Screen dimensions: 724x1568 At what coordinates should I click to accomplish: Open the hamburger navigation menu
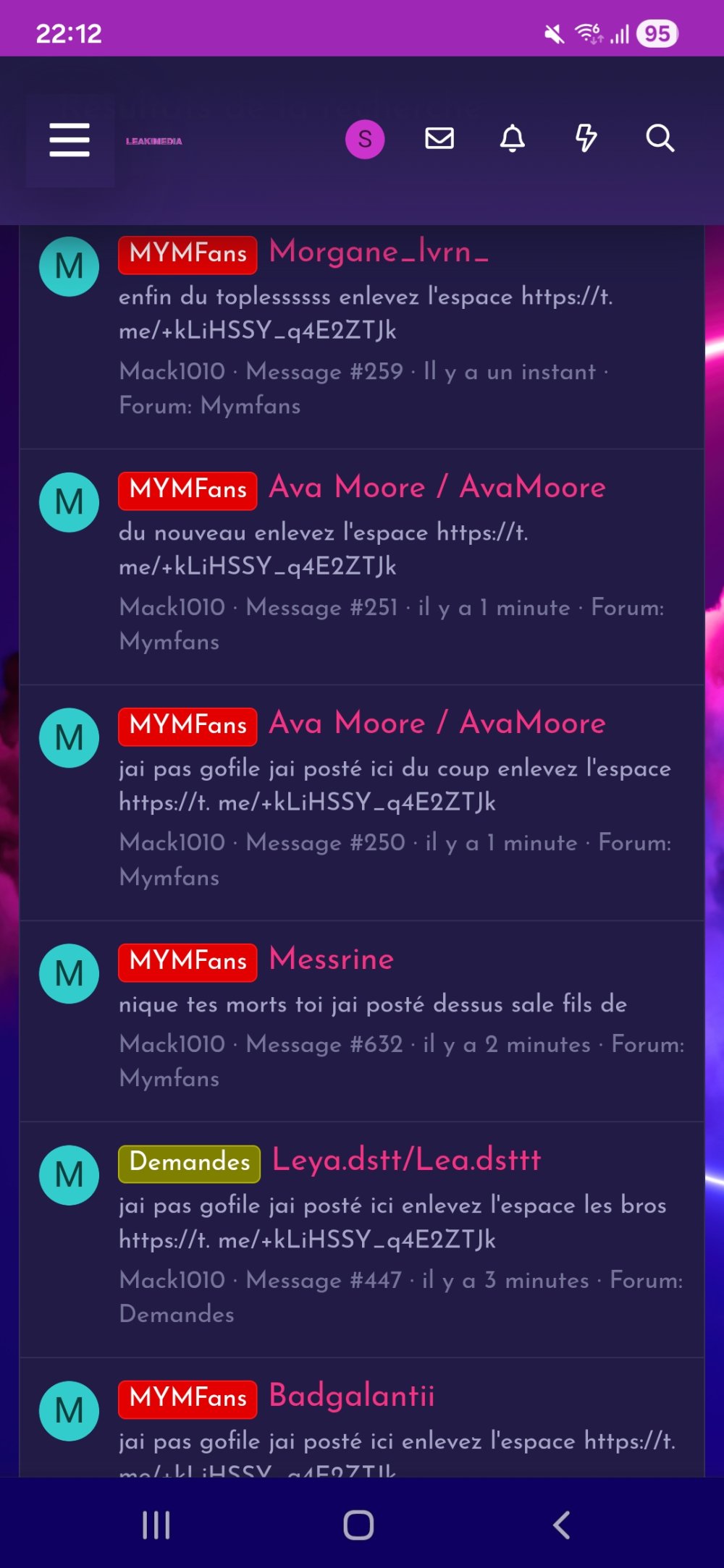(70, 140)
